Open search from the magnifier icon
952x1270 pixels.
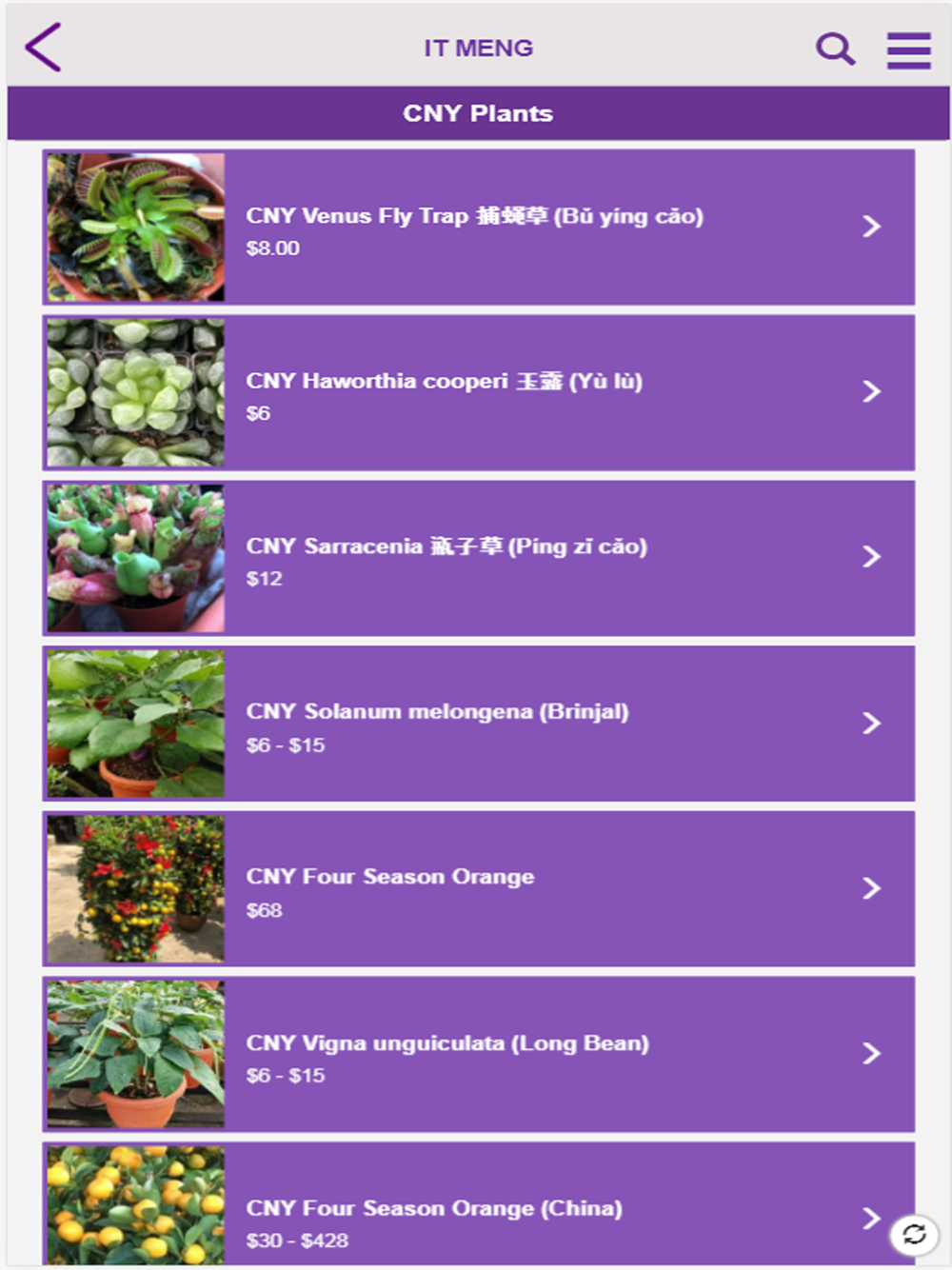pyautogui.click(x=835, y=49)
